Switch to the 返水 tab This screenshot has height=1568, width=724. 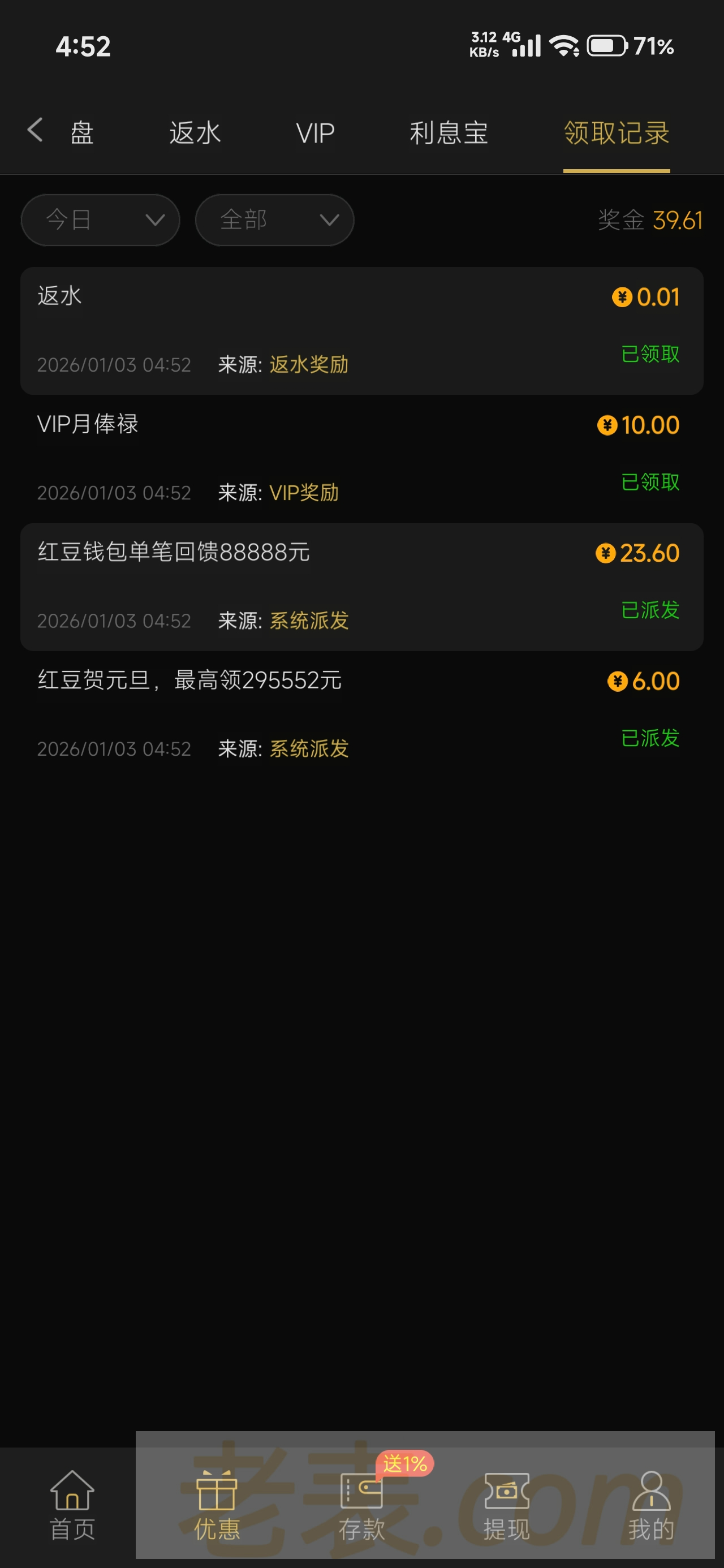click(195, 133)
